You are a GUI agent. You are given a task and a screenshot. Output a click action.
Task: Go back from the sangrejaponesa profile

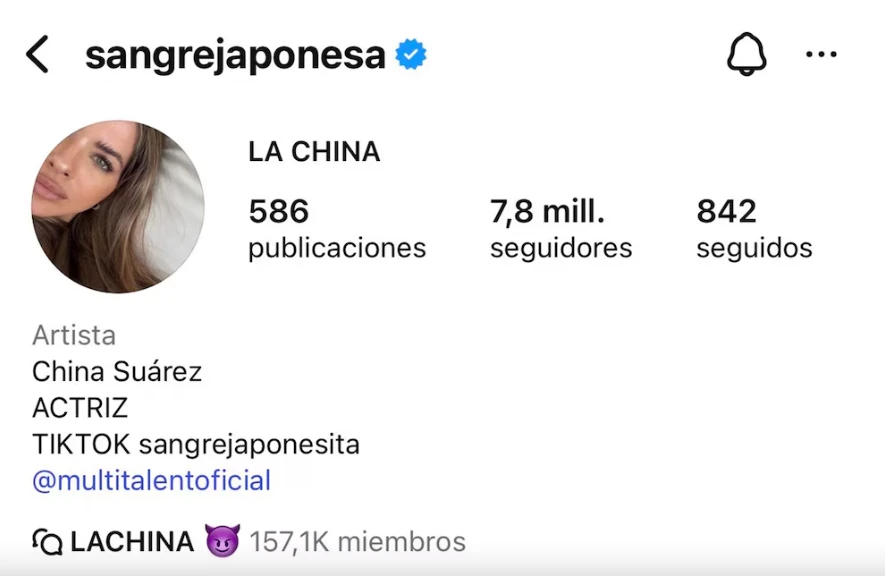pyautogui.click(x=37, y=55)
